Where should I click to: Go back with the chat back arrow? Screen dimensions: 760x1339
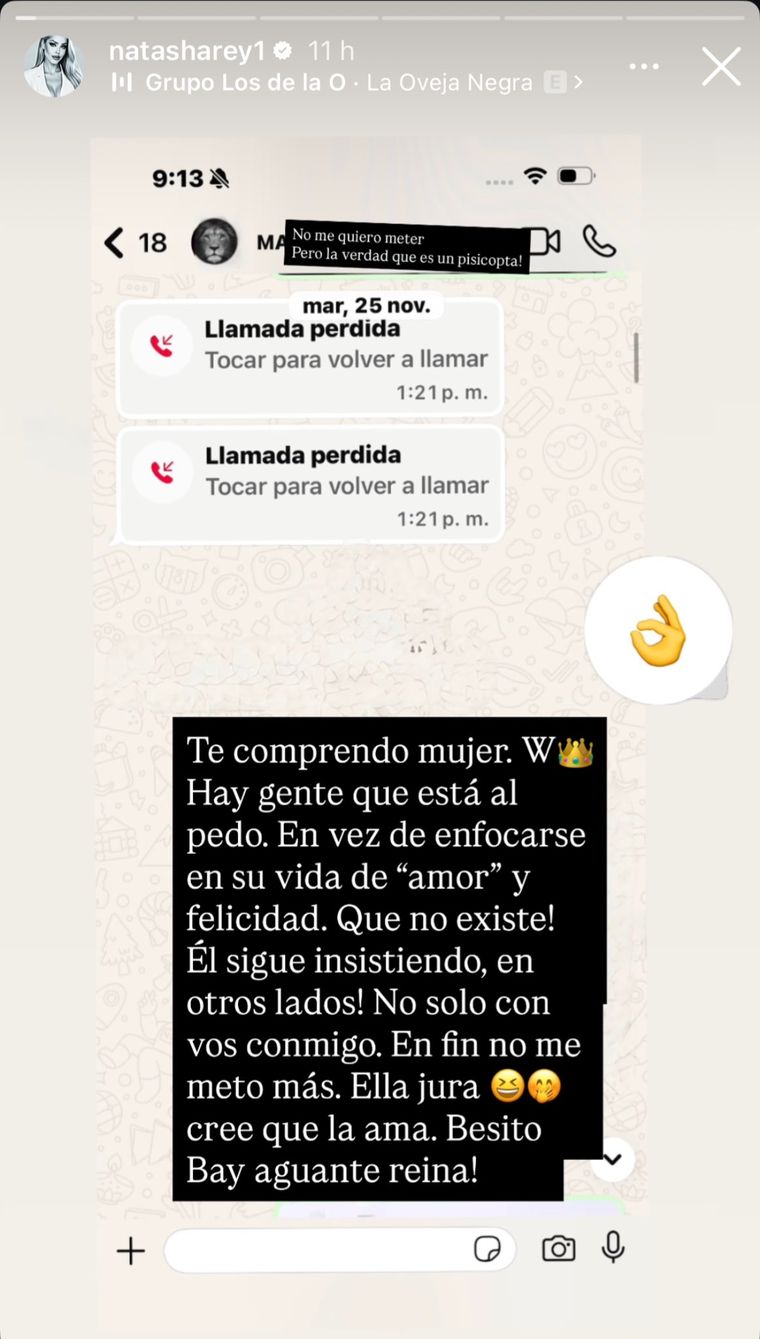tap(116, 243)
